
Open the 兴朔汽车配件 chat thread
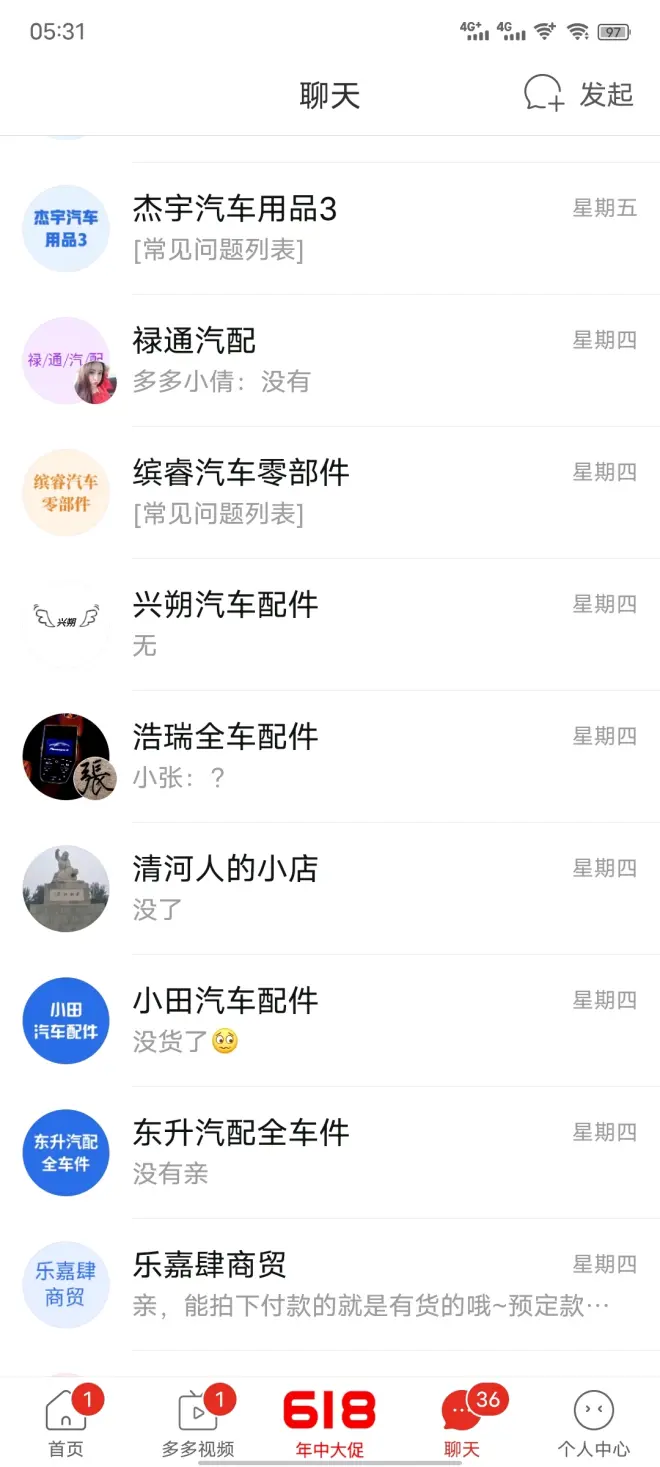click(330, 624)
